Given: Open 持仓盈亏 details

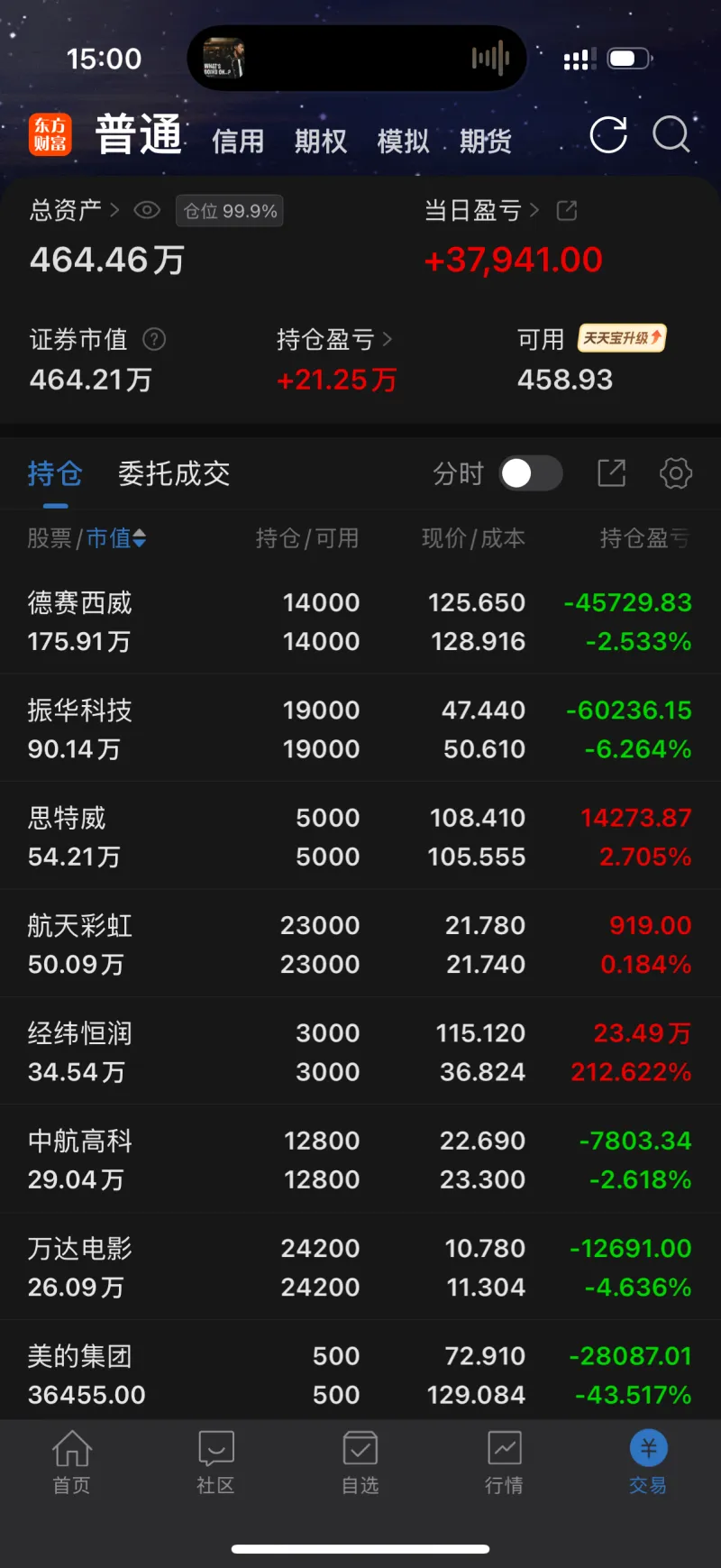Looking at the screenshot, I should tap(334, 340).
